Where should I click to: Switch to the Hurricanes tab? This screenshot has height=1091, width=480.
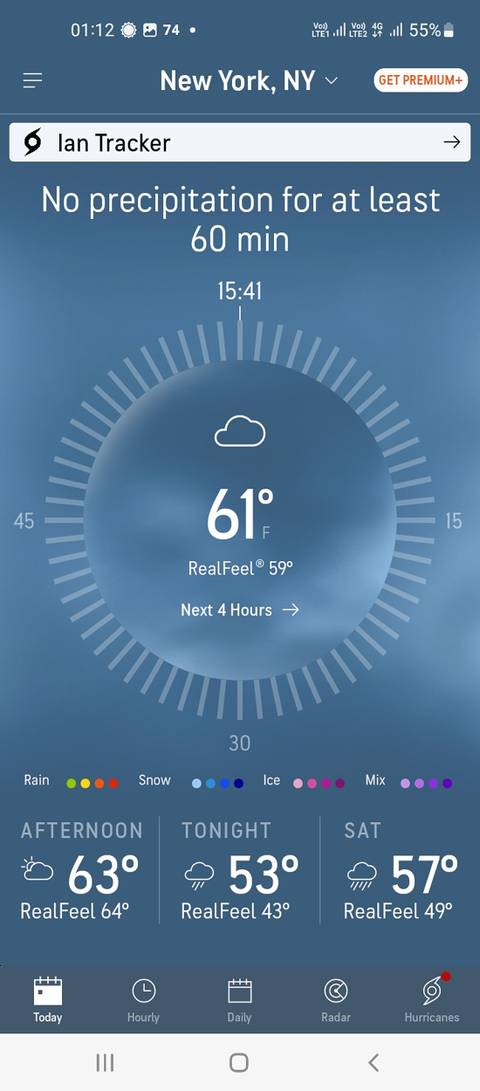click(x=432, y=1000)
